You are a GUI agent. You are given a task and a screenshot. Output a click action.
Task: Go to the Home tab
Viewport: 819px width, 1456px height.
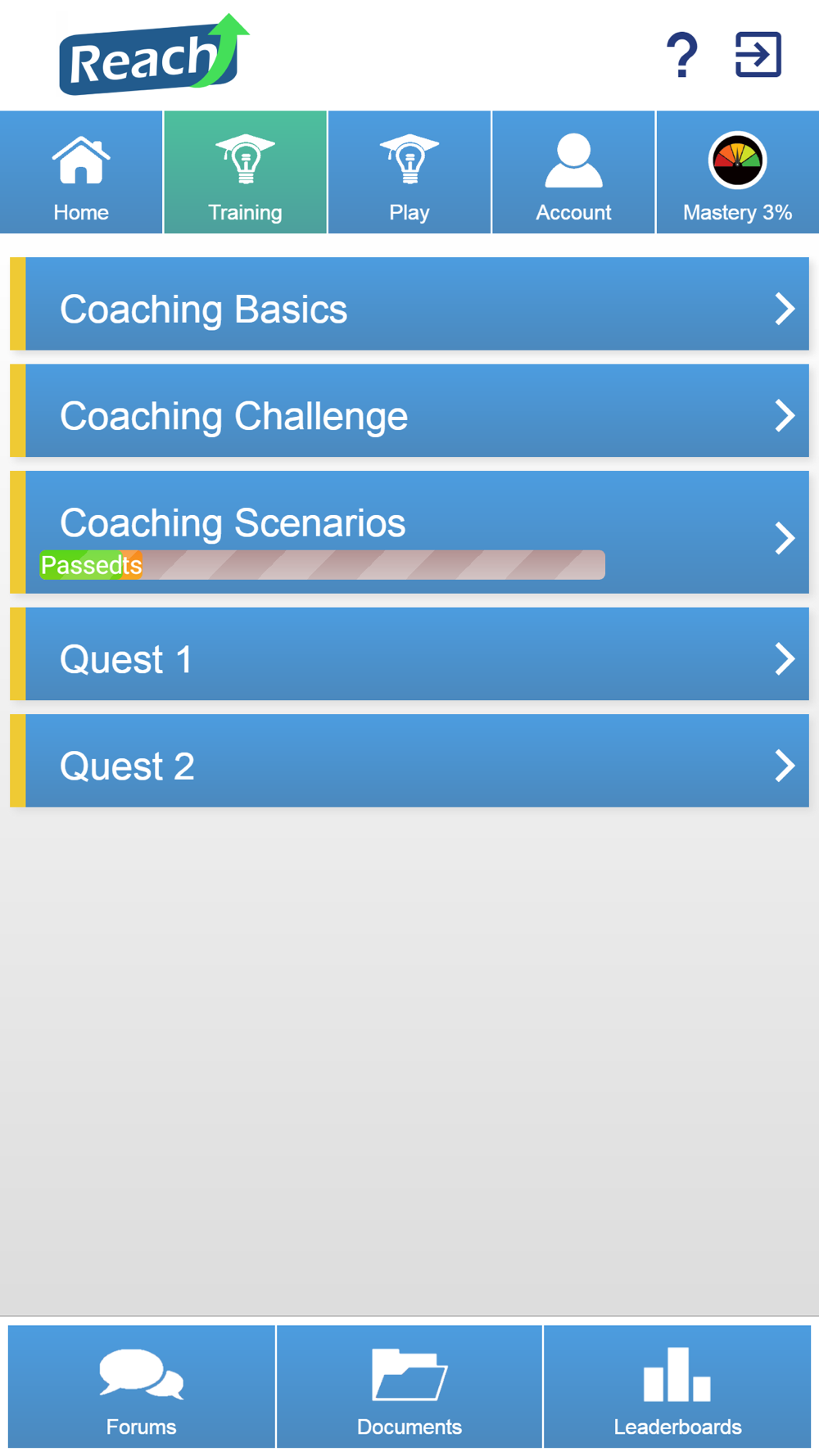[x=81, y=173]
